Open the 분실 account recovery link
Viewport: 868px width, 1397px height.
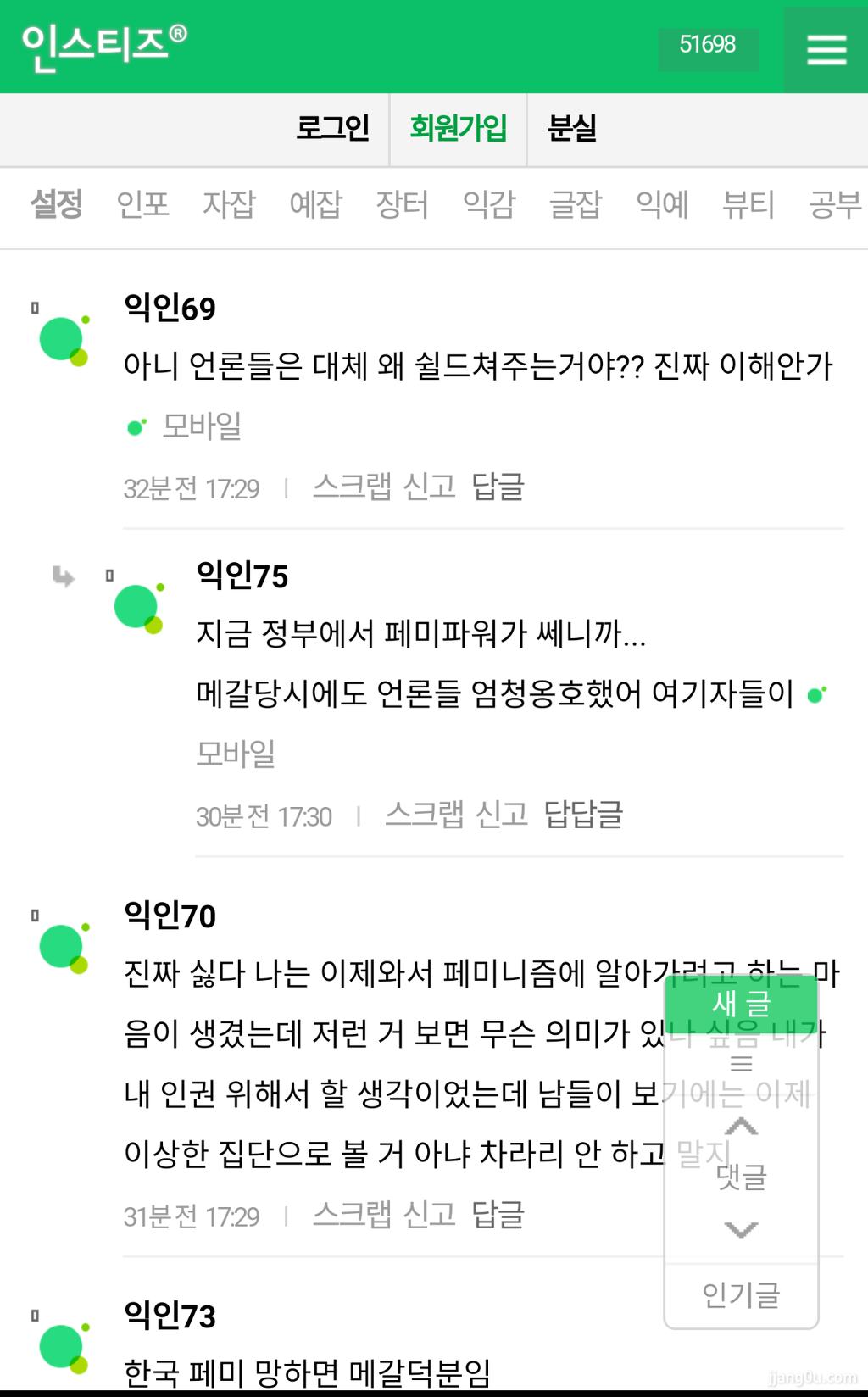tap(572, 128)
